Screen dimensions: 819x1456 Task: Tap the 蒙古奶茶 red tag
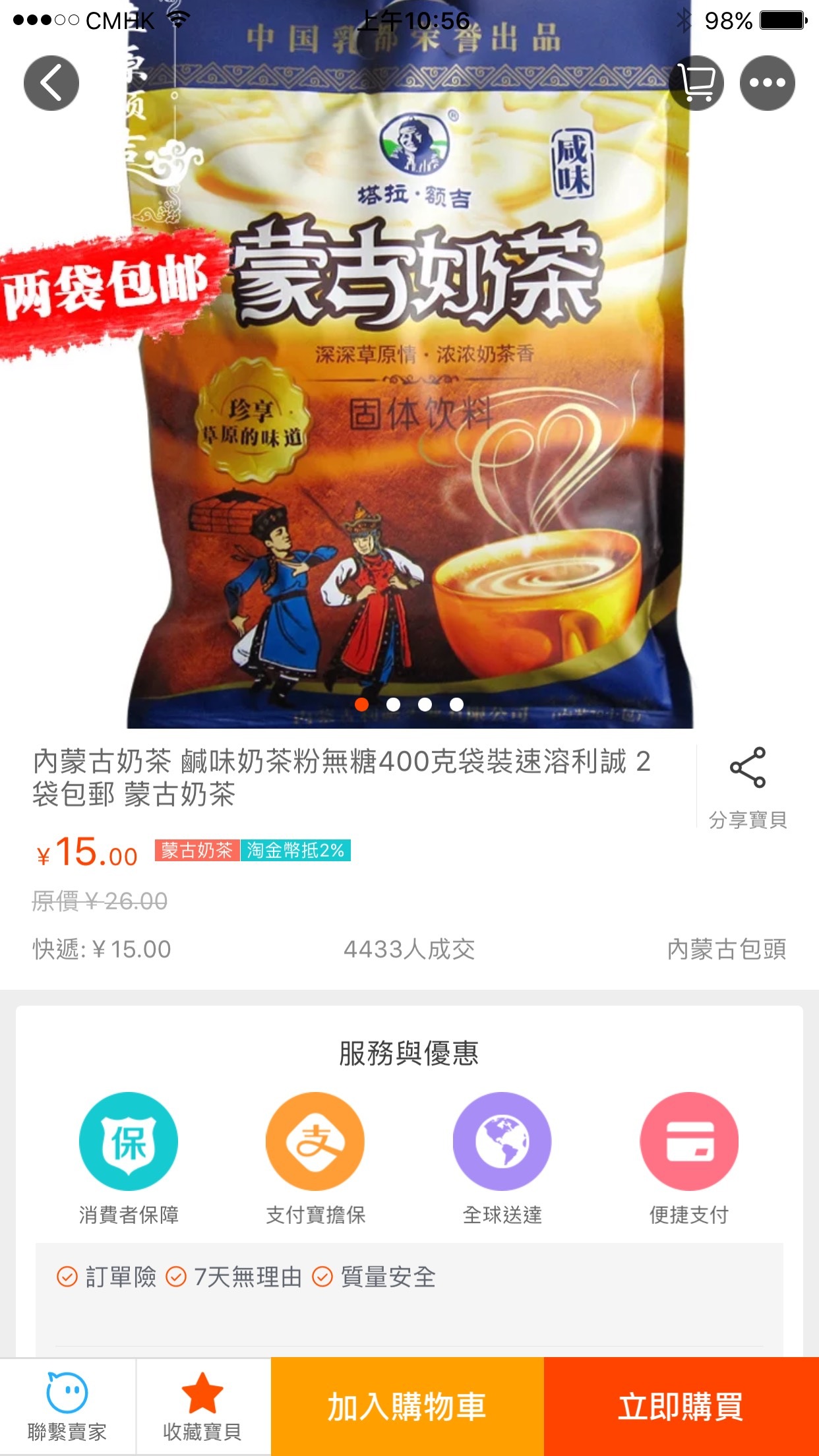pos(197,851)
